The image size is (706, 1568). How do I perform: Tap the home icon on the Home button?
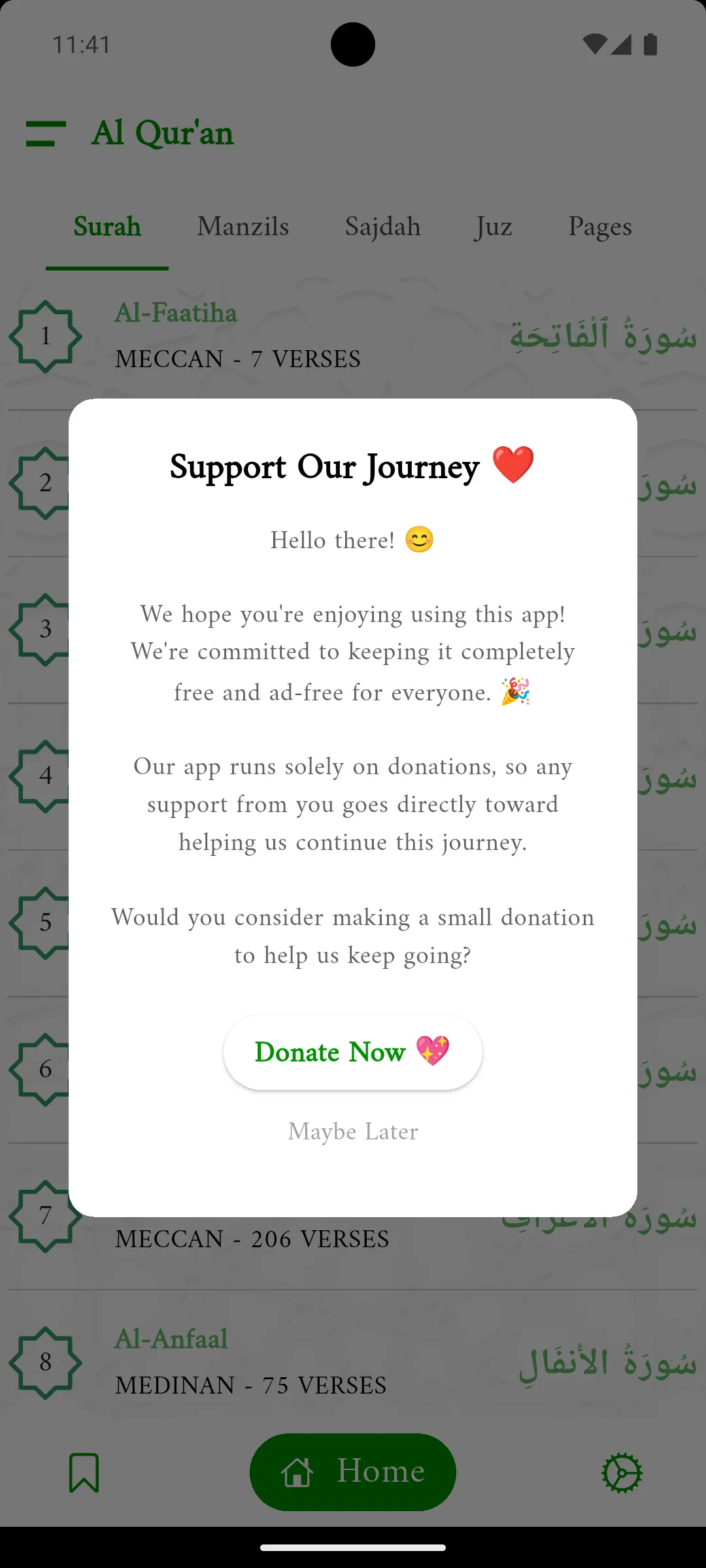click(x=297, y=1472)
